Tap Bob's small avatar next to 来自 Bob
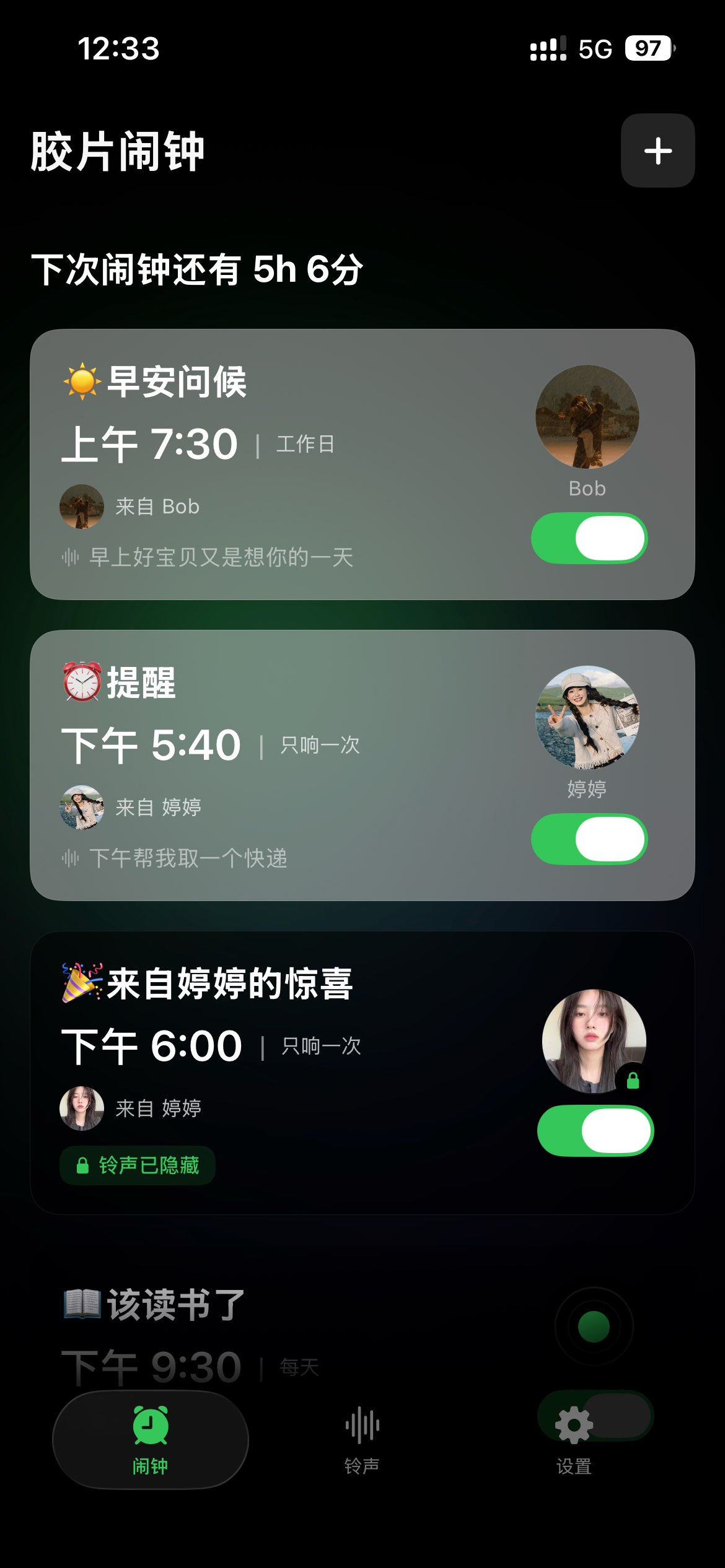 81,506
